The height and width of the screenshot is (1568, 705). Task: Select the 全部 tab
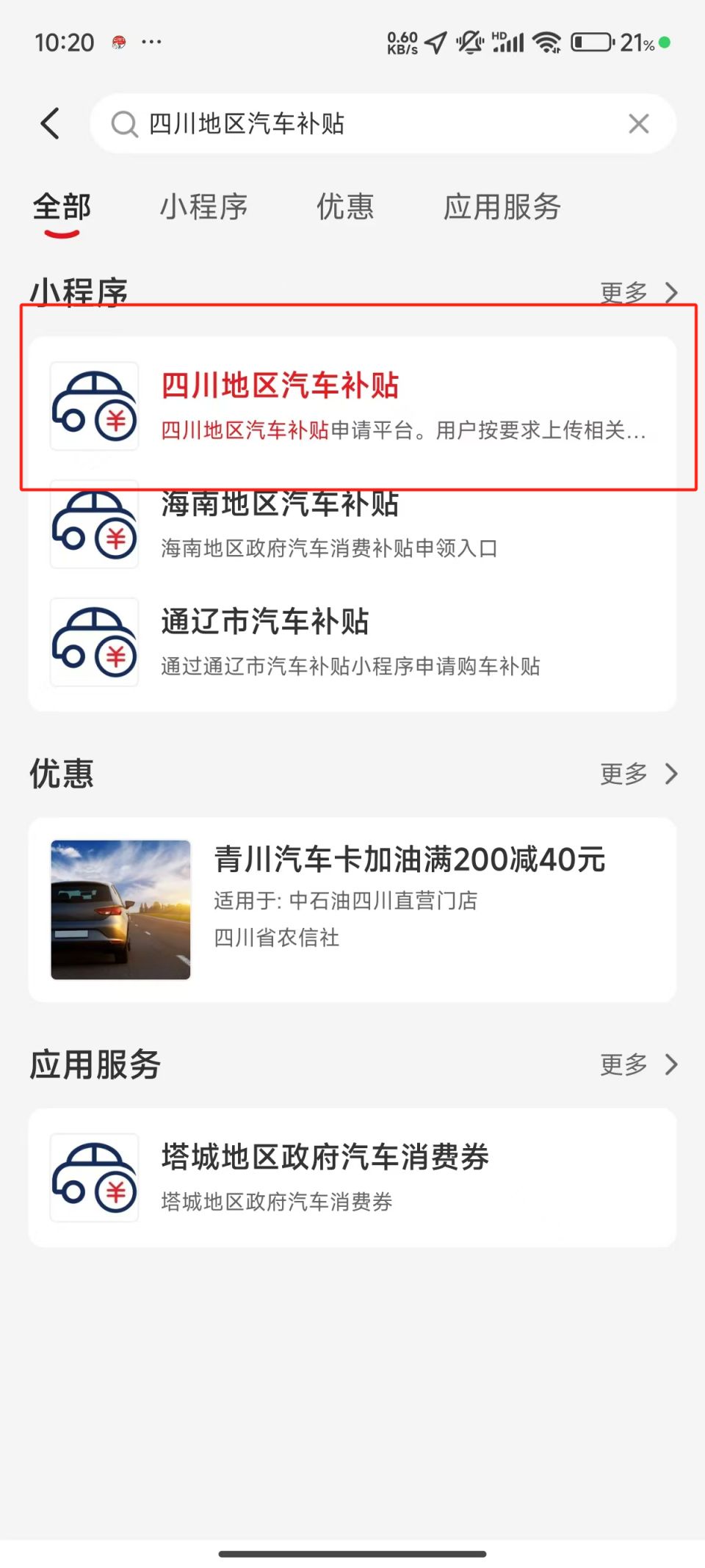point(62,208)
